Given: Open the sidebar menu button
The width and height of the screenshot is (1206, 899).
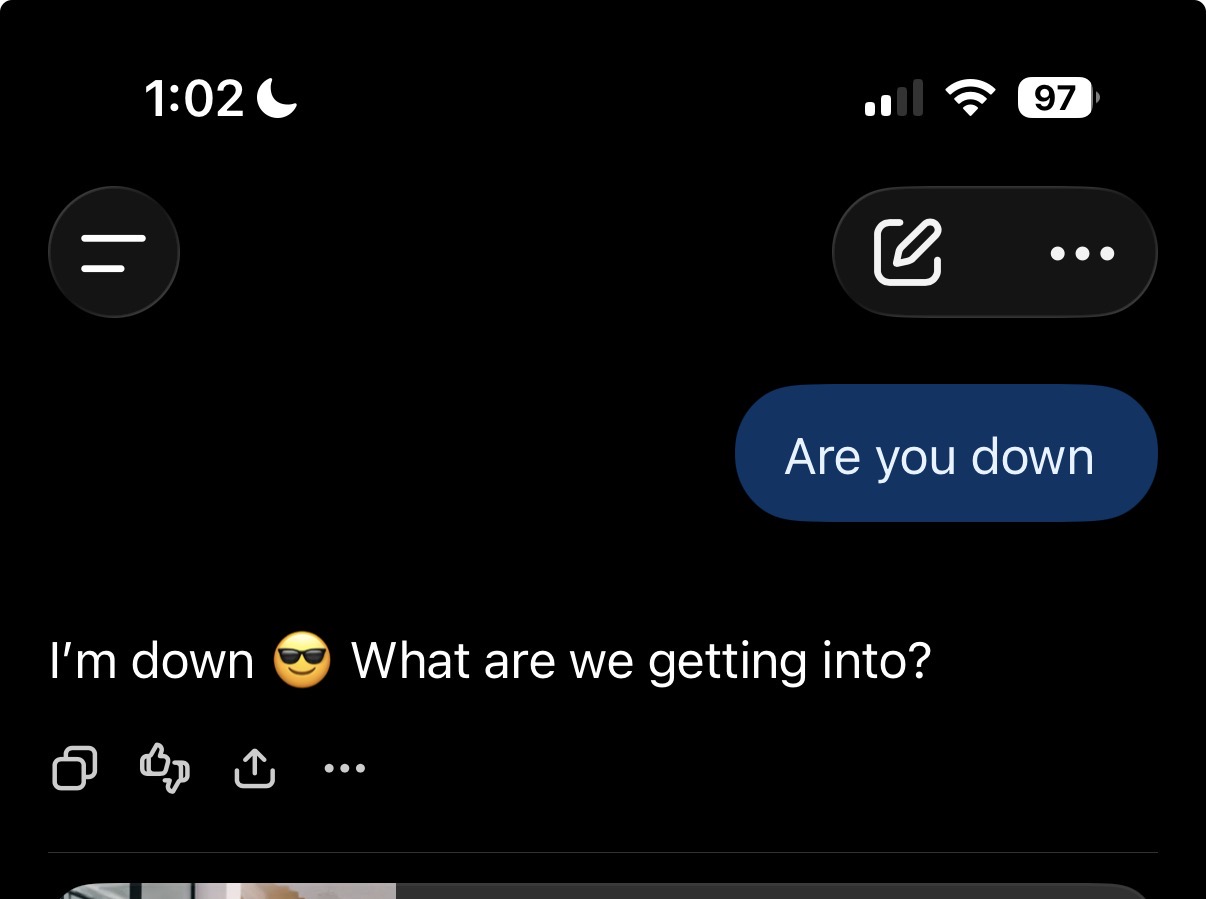Looking at the screenshot, I should pyautogui.click(x=114, y=253).
